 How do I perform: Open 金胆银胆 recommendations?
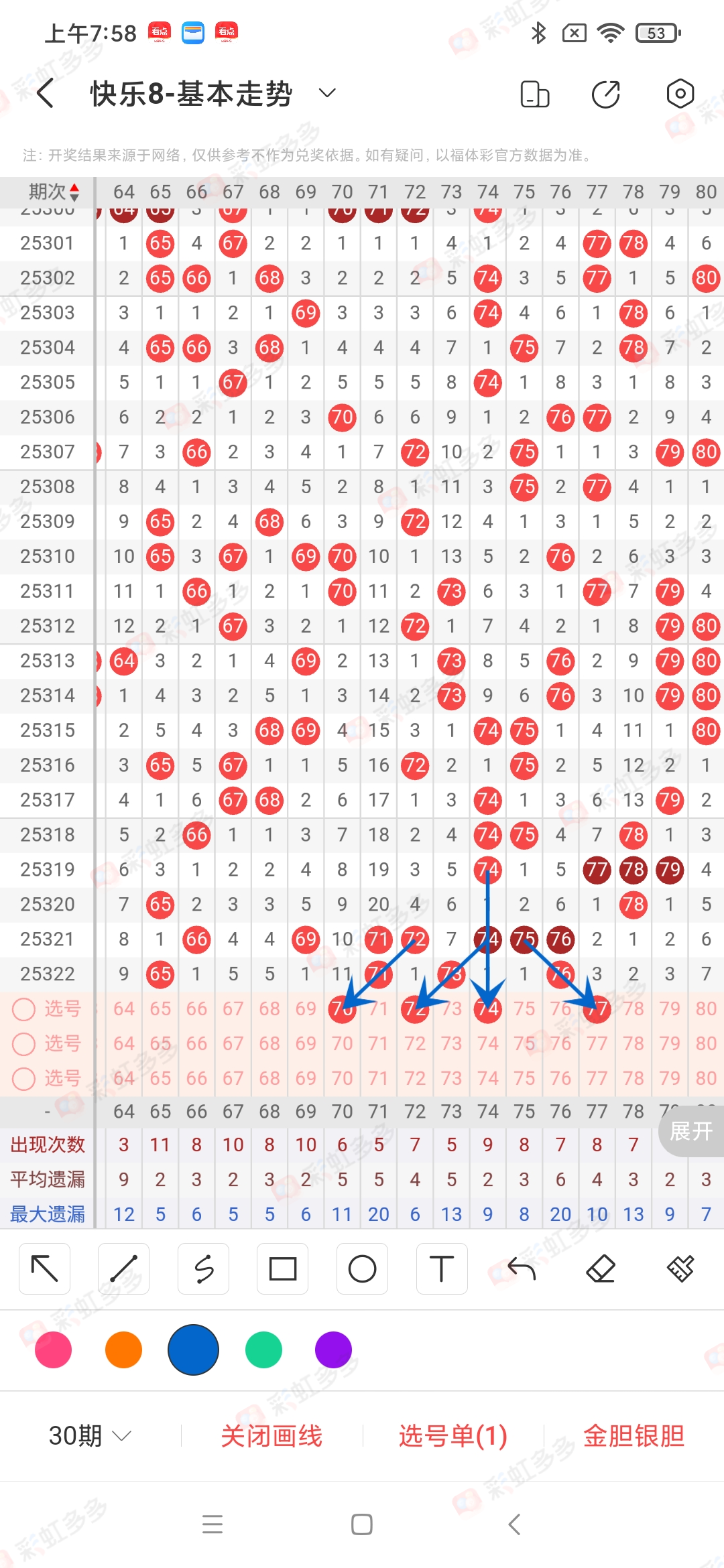coord(633,1435)
